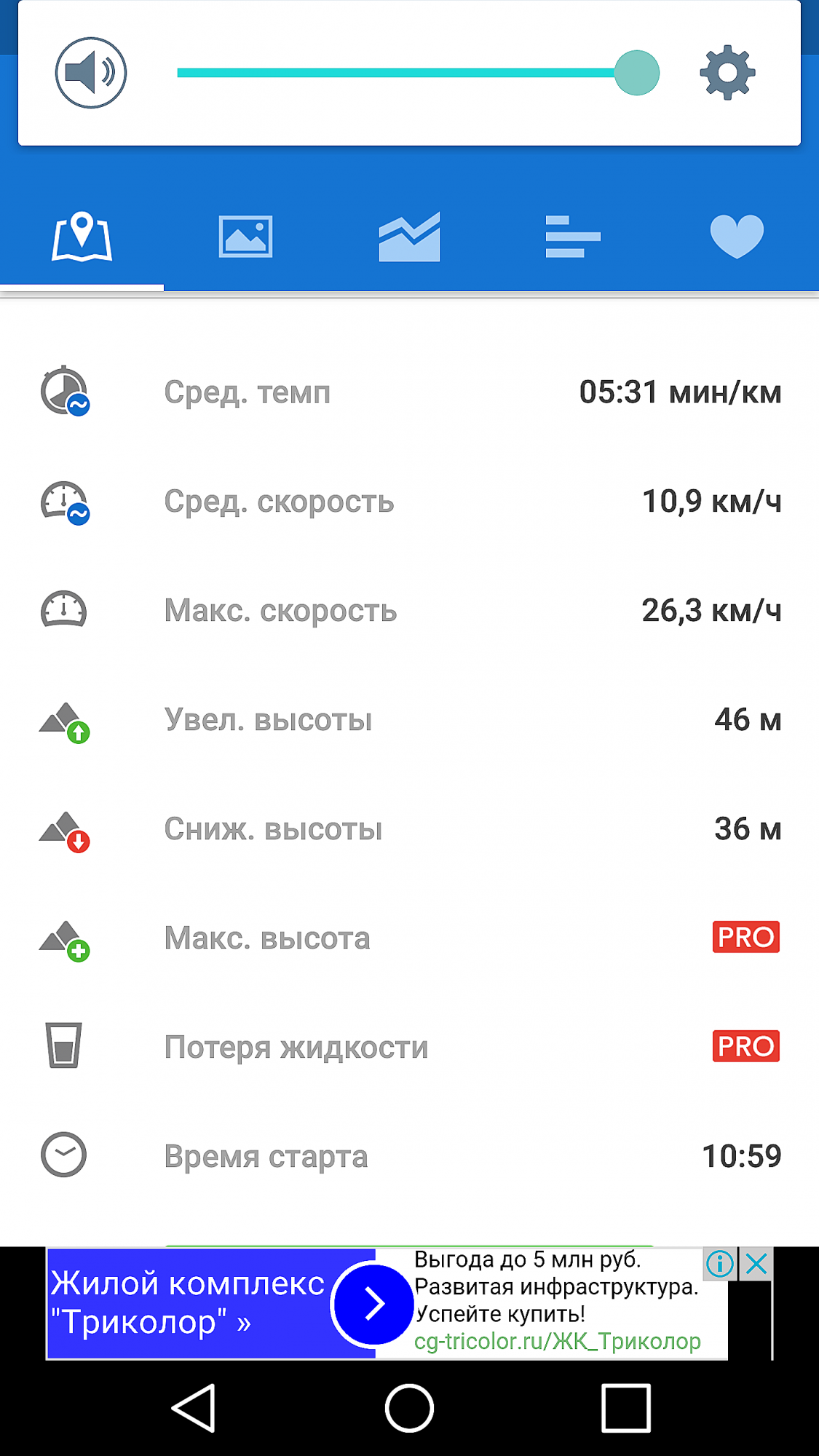
Task: Switch to the heart rate tab
Action: click(737, 237)
